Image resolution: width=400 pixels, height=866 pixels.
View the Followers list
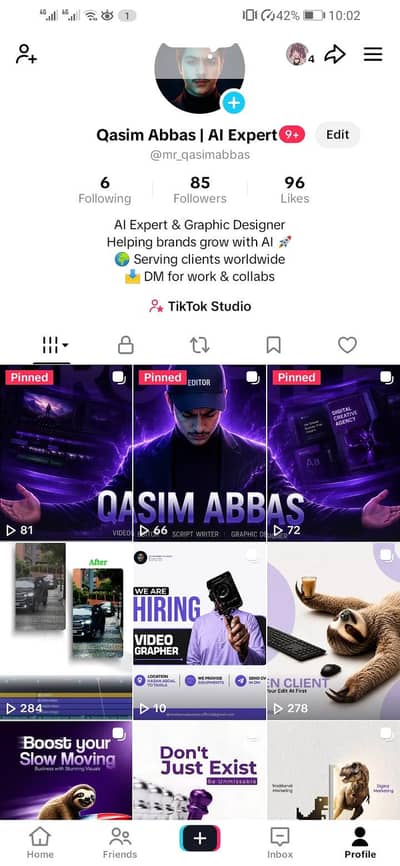coord(200,190)
